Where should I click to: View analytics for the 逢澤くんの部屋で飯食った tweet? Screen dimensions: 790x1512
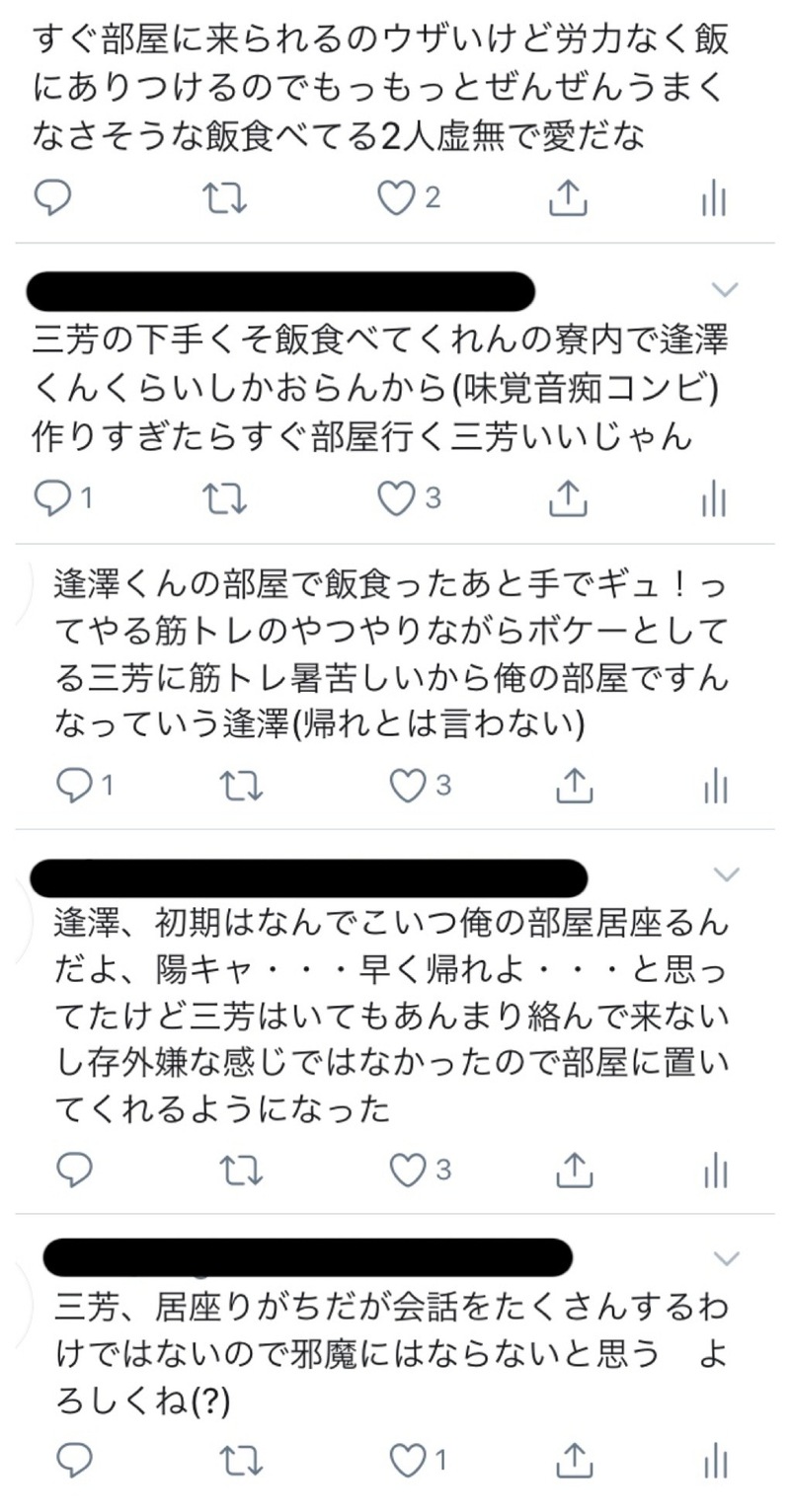click(x=716, y=787)
